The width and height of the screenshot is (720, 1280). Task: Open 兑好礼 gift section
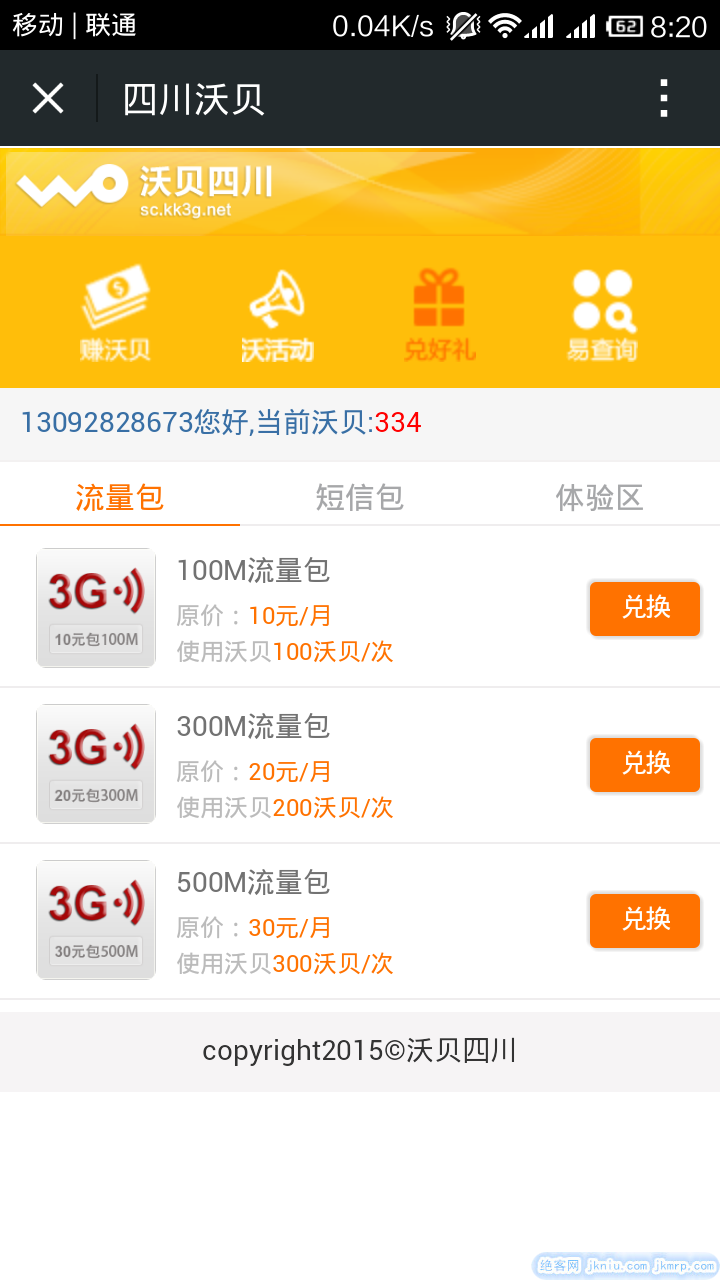(x=439, y=314)
